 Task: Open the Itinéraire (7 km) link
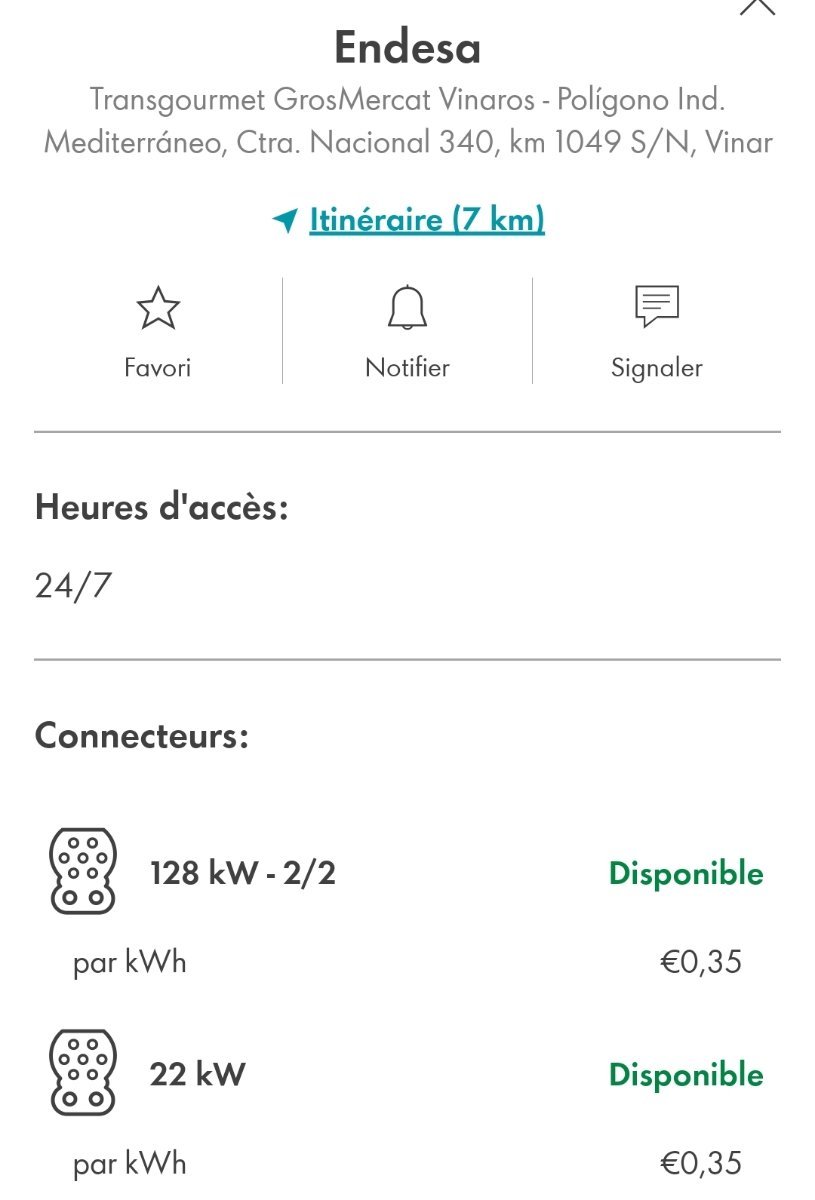click(426, 219)
